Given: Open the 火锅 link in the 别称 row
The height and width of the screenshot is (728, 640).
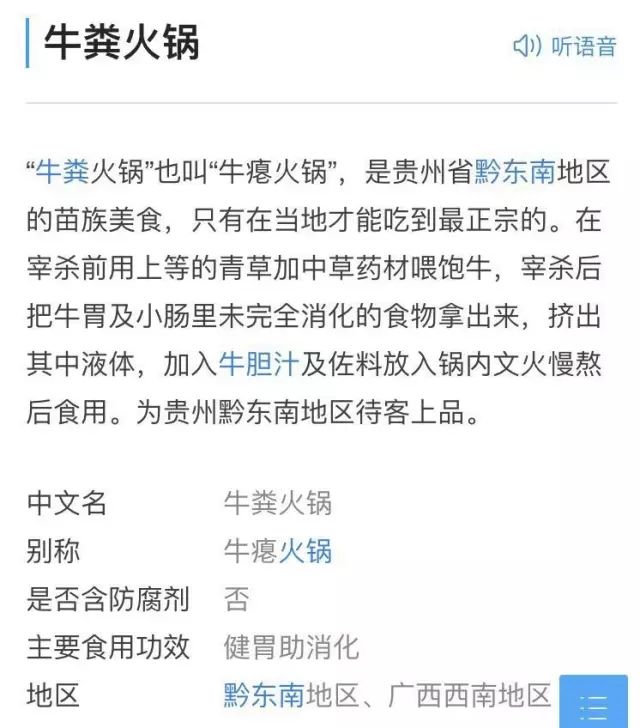Looking at the screenshot, I should point(305,550).
